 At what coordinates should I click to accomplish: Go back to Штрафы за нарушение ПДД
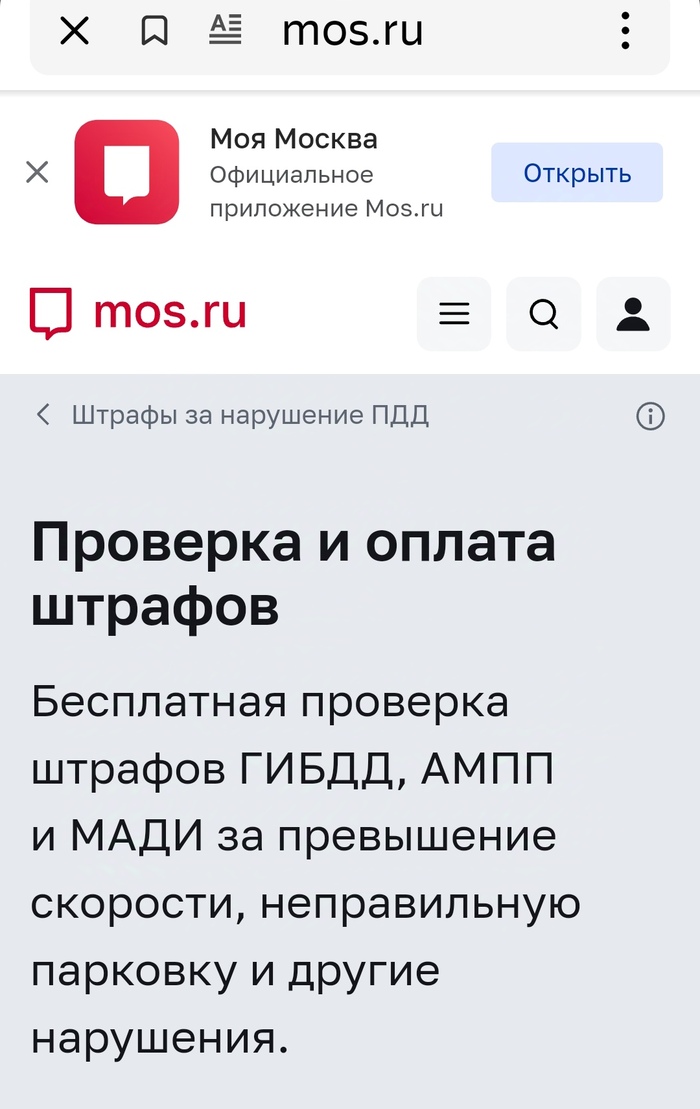235,415
